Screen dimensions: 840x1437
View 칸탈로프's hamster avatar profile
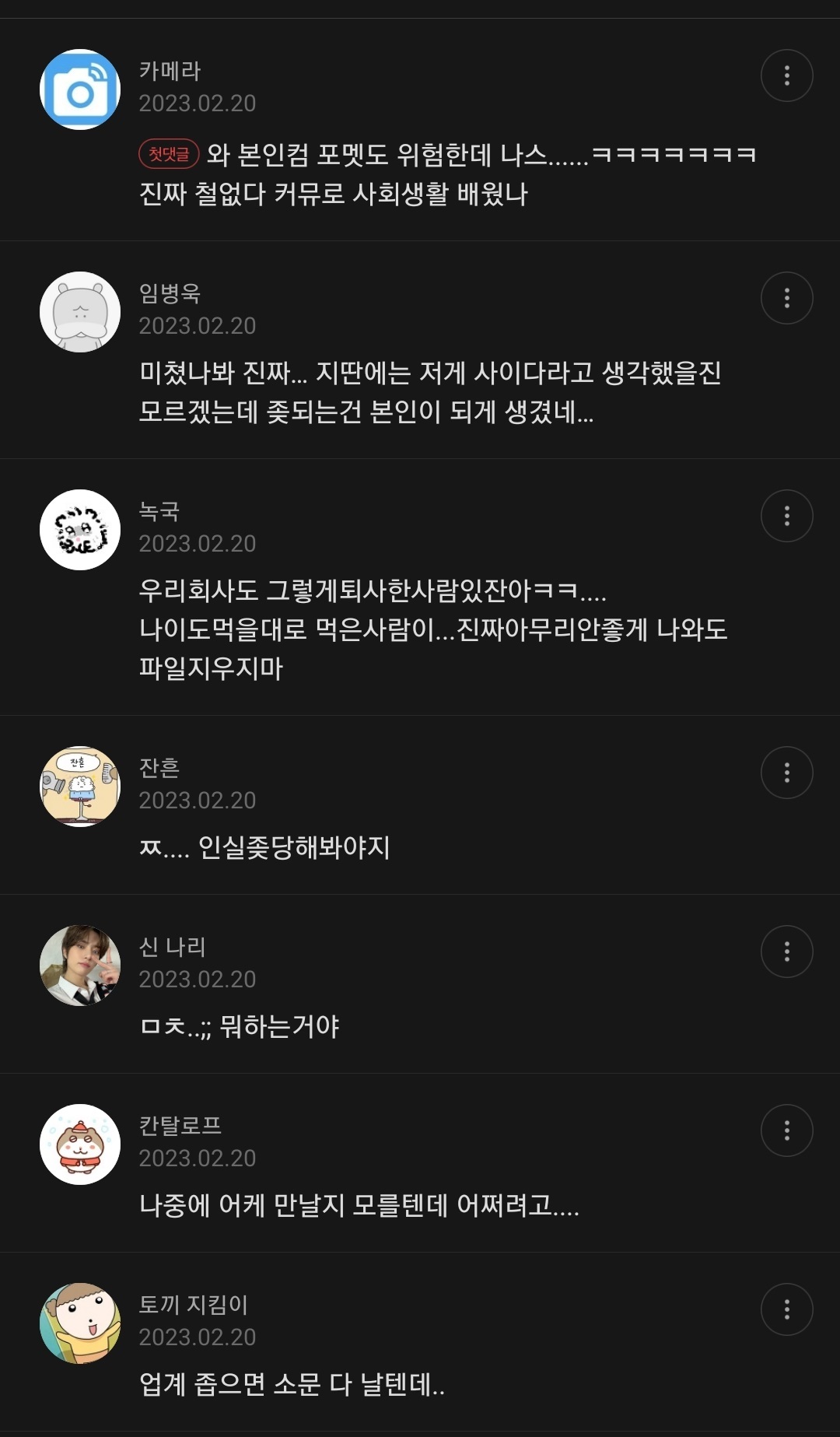tap(80, 1144)
